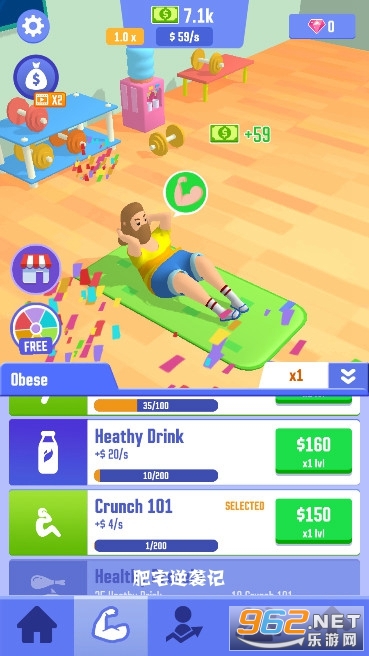369x656 pixels.
Task: Select the Heathy Drink row
Action: click(x=184, y=452)
